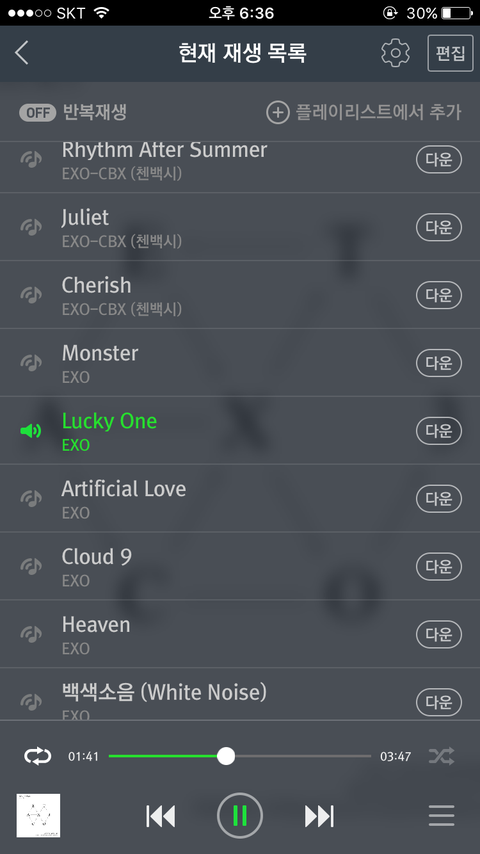
Task: Tap 플레이리스트에서 추가 to add songs
Action: pyautogui.click(x=363, y=112)
